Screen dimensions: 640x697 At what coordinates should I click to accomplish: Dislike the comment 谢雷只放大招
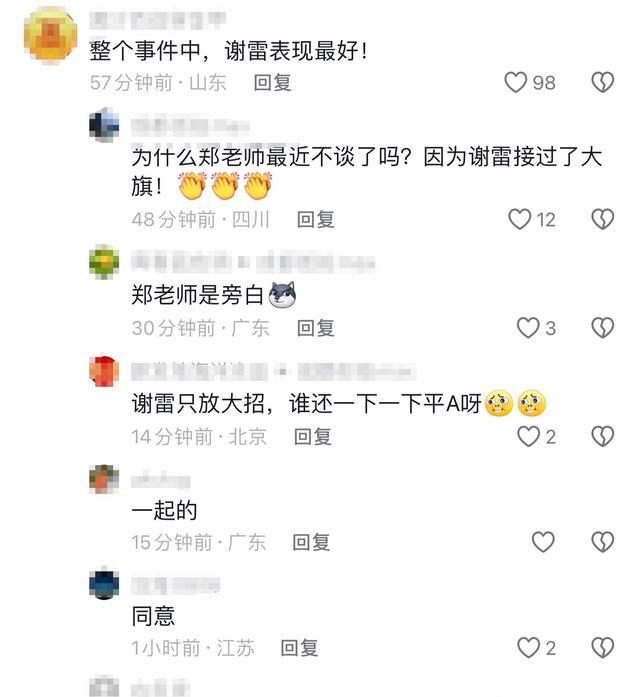(602, 436)
